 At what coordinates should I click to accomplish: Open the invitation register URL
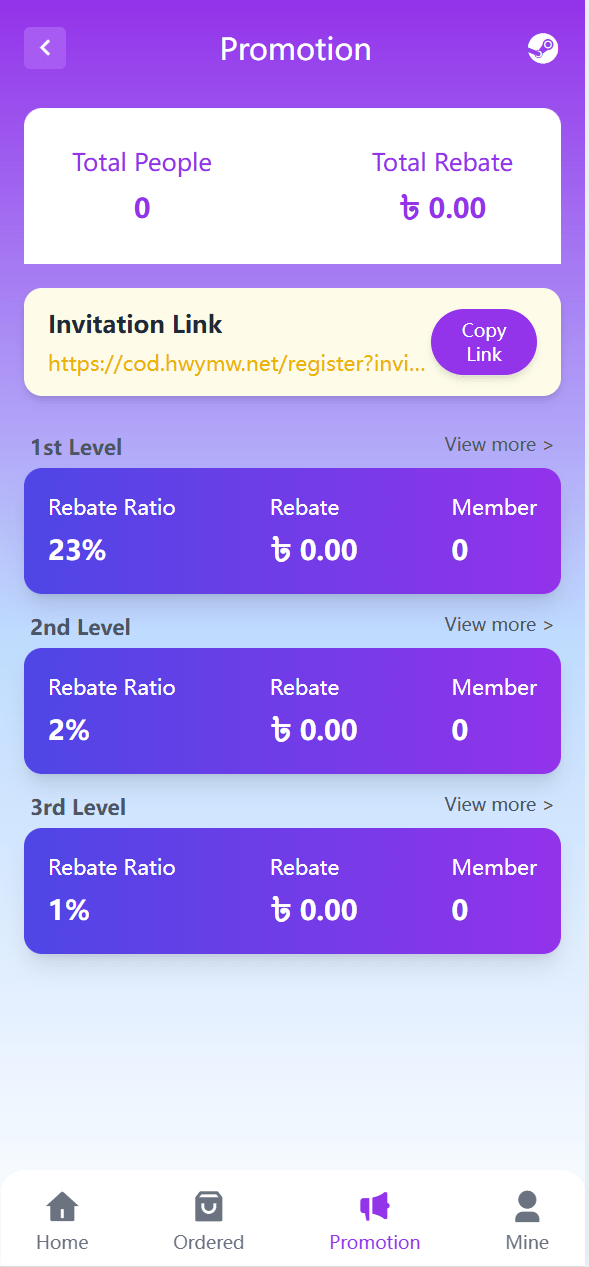(x=237, y=362)
